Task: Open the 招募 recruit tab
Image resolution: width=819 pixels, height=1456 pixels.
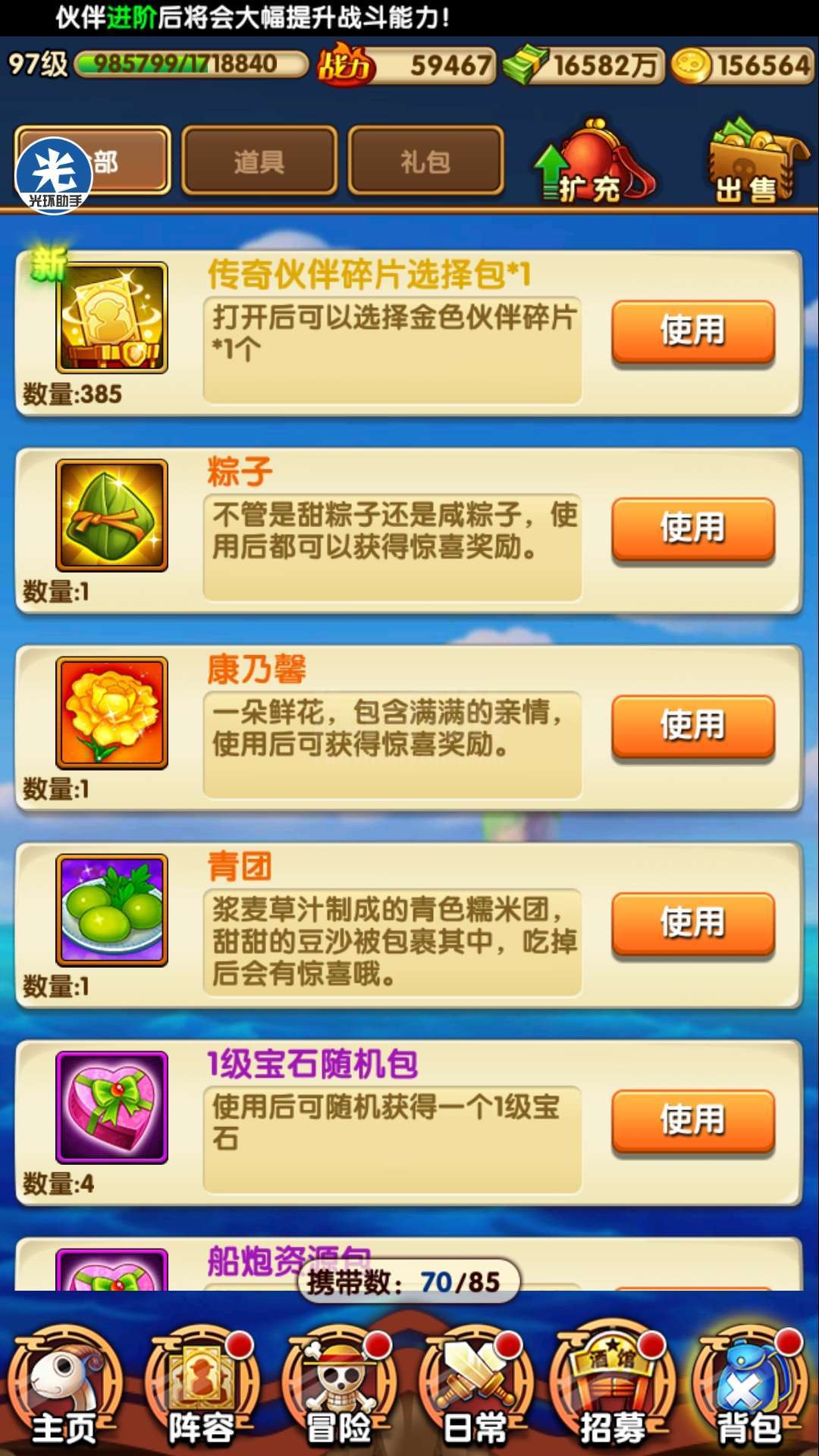Action: pos(613,1388)
